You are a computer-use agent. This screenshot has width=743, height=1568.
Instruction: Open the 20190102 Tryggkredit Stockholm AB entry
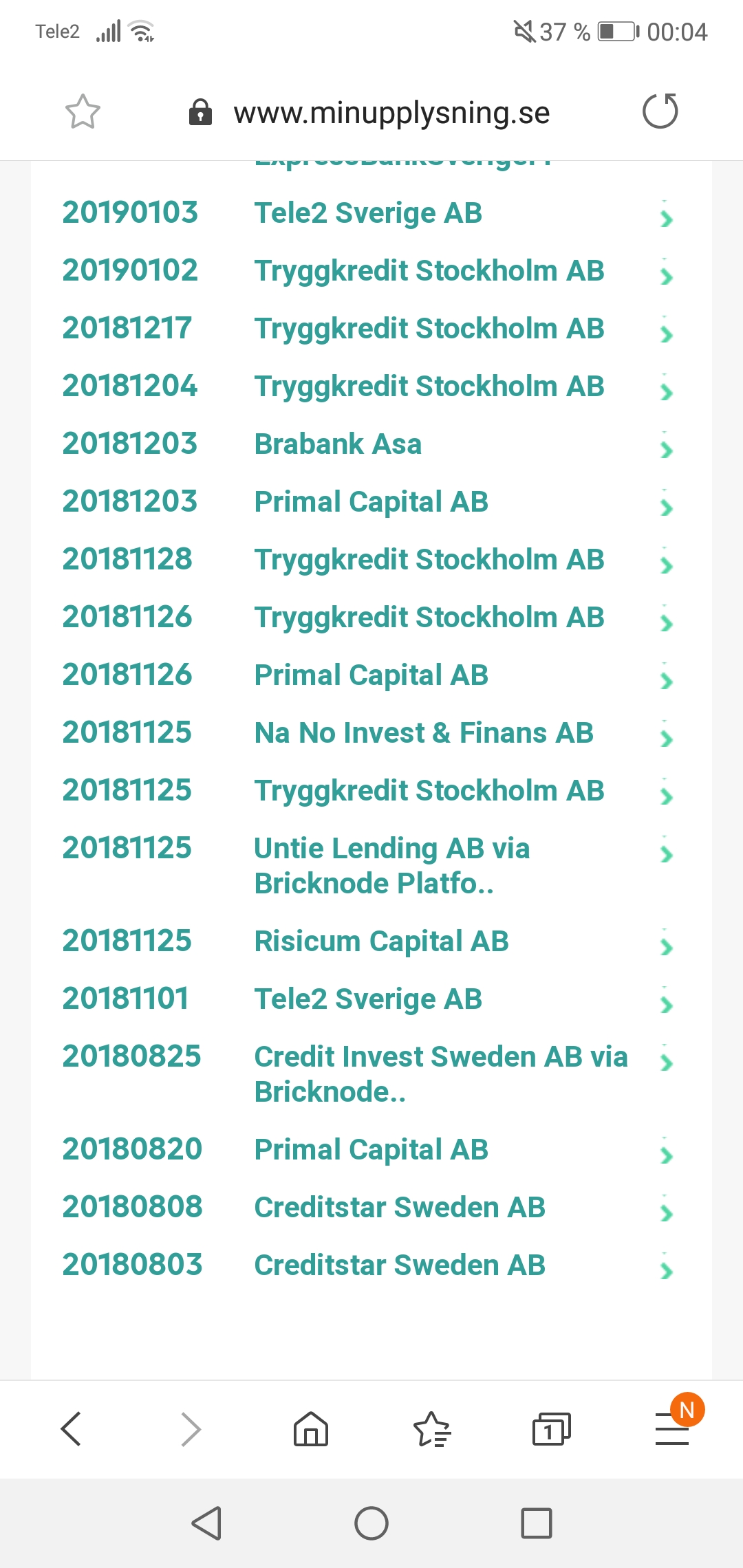click(429, 271)
